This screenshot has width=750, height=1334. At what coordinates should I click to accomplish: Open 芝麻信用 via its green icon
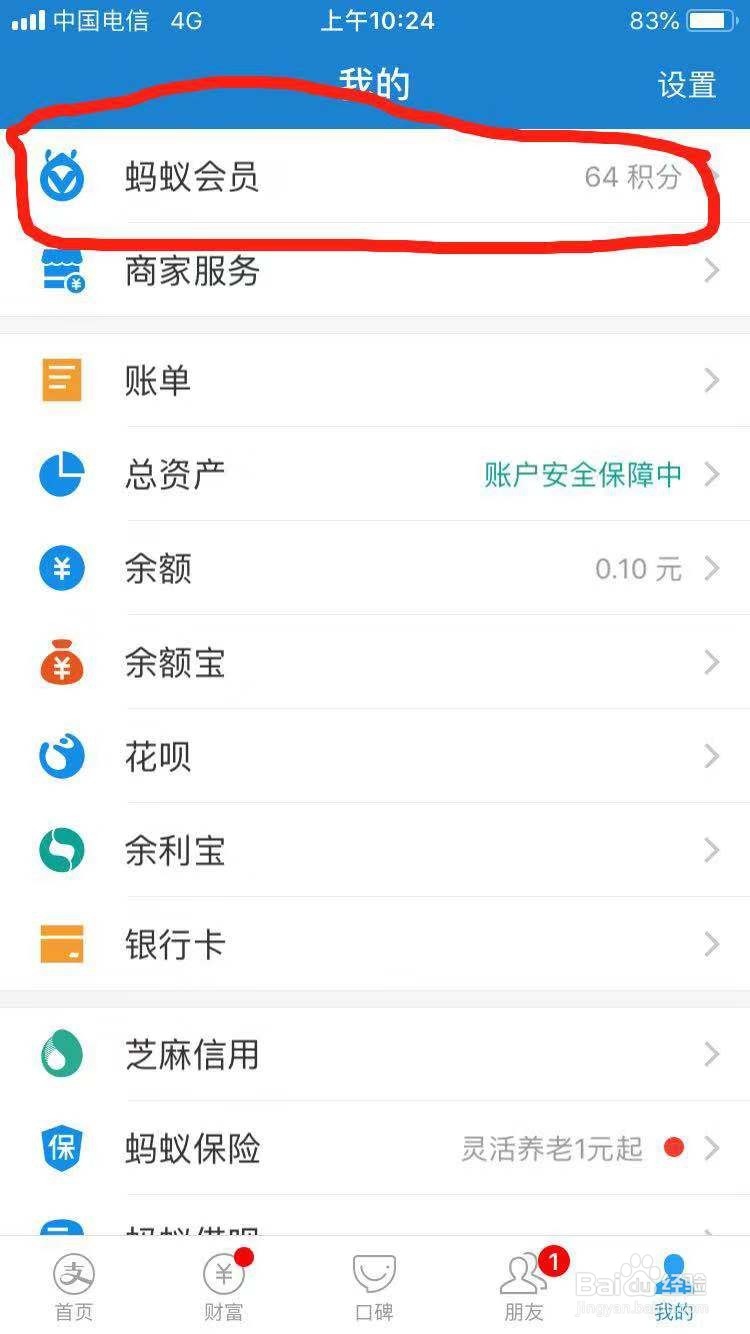tap(62, 1054)
